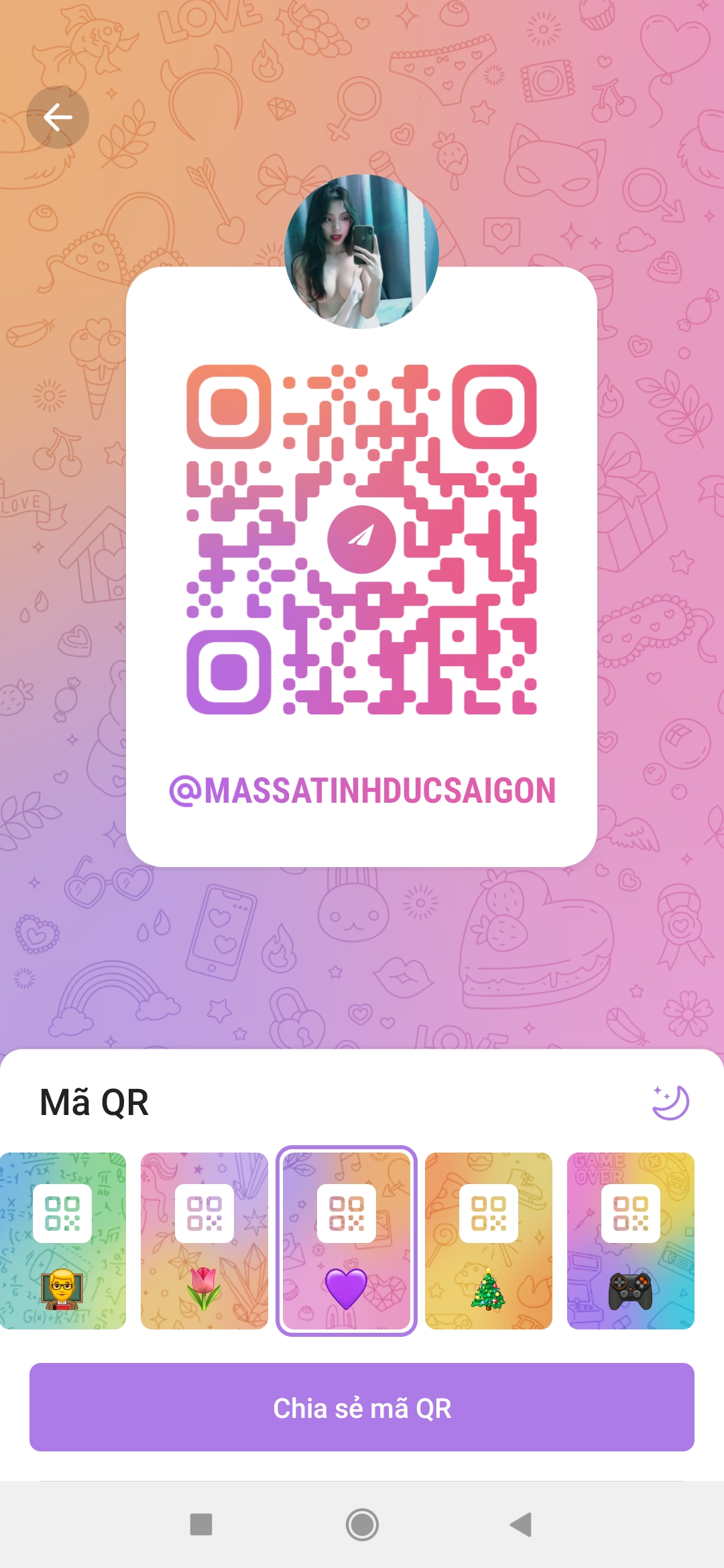Select the purple heart QR theme
Screen dimensions: 724x1568
click(x=347, y=1241)
